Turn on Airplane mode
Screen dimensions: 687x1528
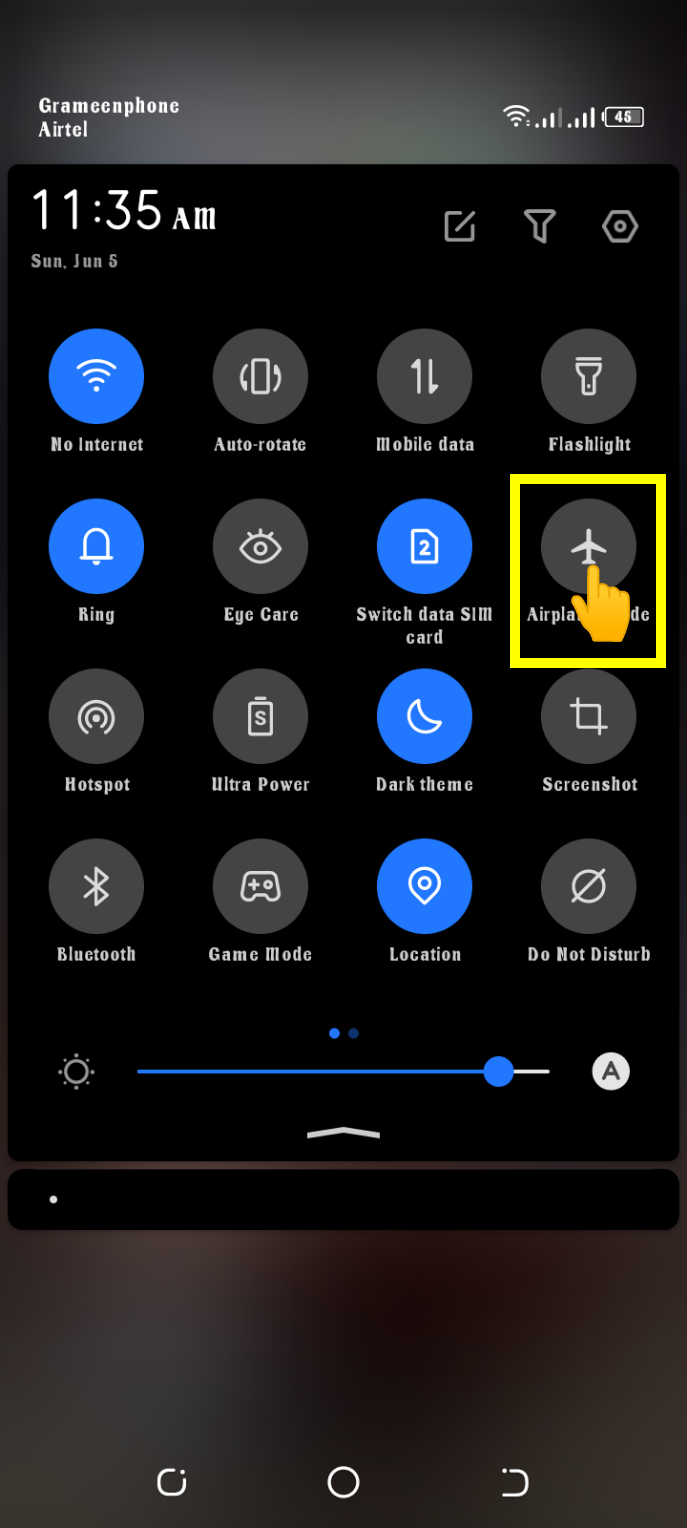588,547
